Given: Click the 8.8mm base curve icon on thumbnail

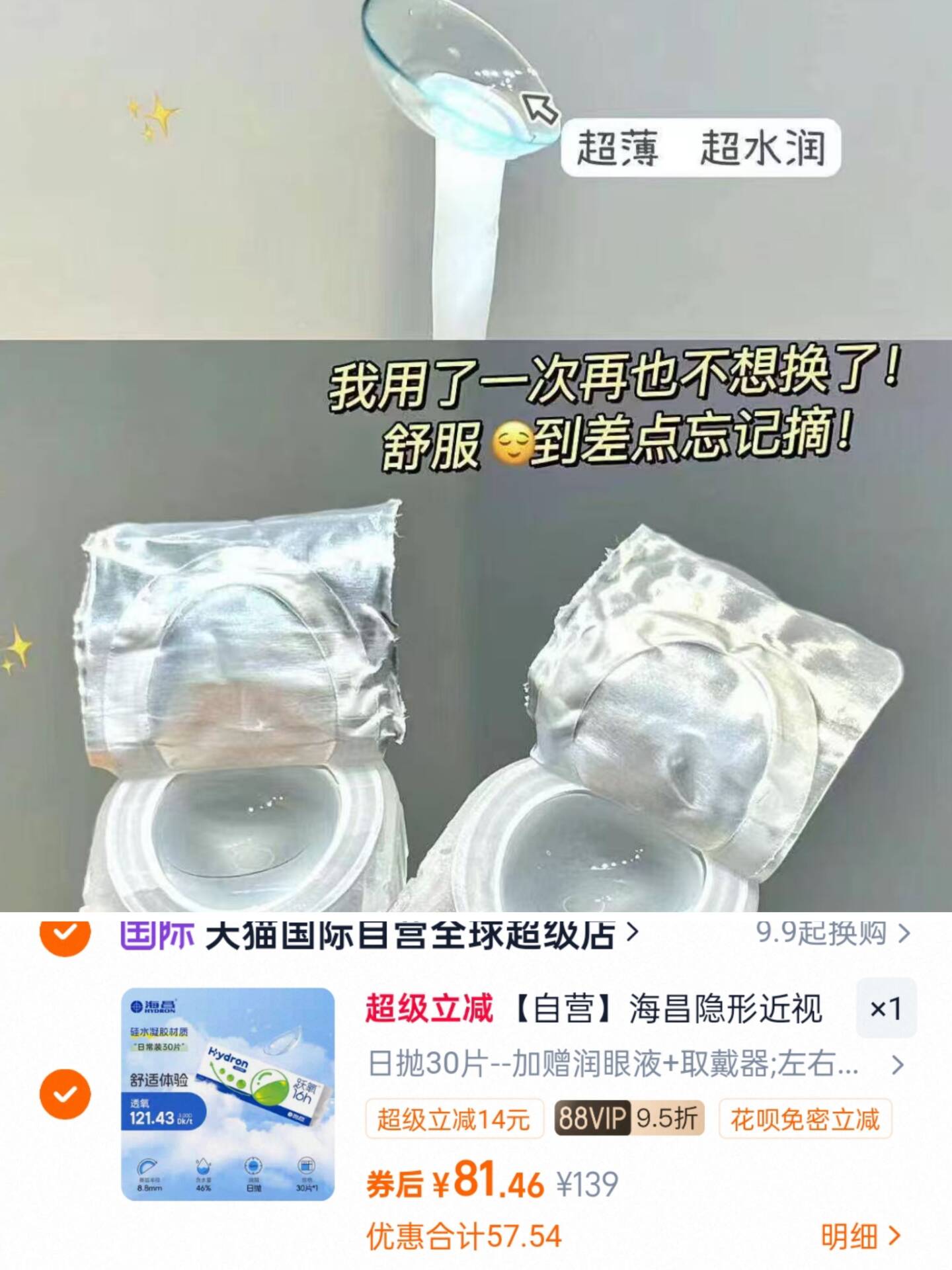Looking at the screenshot, I should tap(147, 1174).
